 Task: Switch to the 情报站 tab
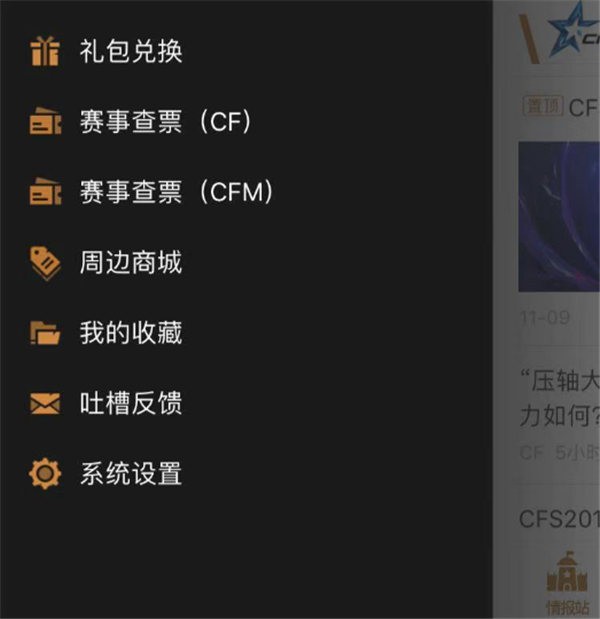click(x=566, y=588)
